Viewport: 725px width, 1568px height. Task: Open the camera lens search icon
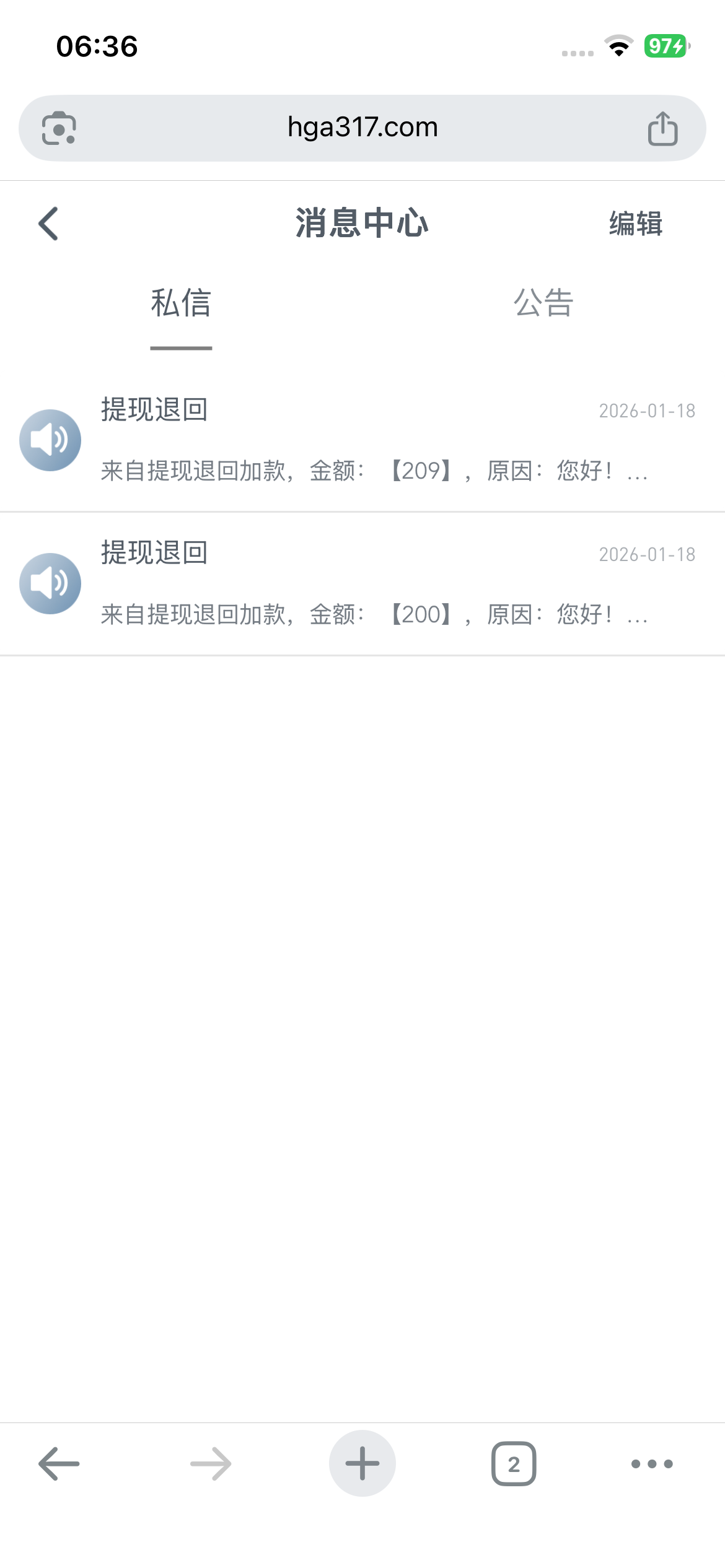pyautogui.click(x=59, y=128)
